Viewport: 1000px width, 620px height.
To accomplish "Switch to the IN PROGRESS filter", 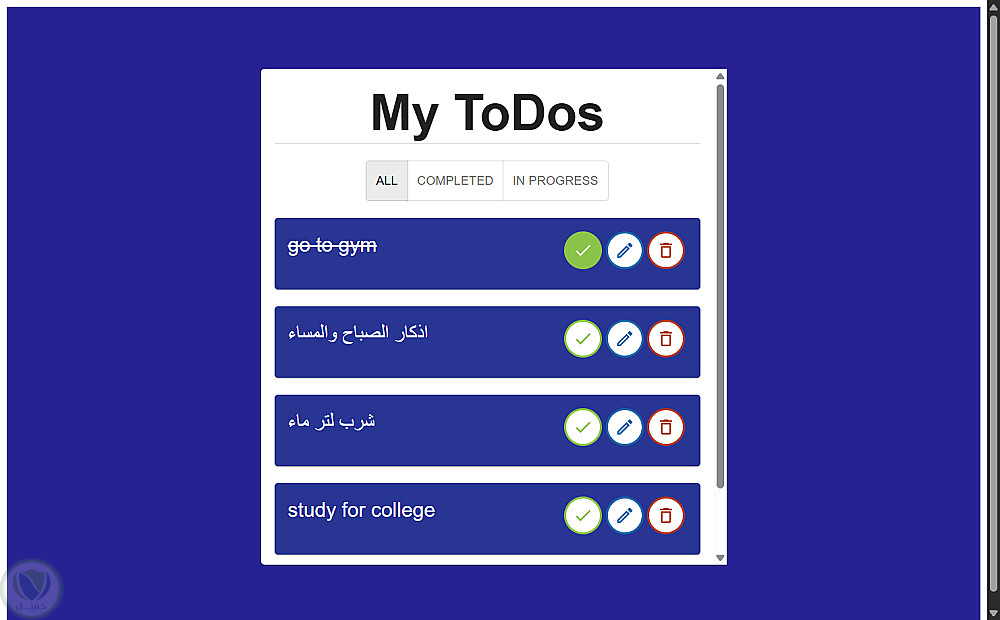I will pyautogui.click(x=555, y=181).
